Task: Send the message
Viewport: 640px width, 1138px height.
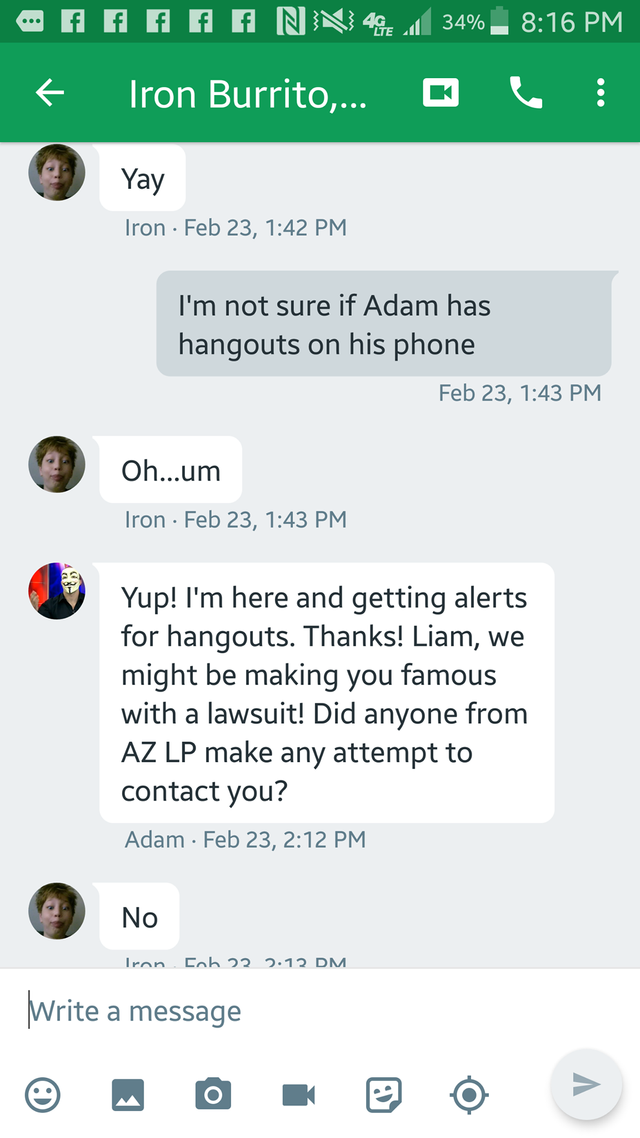Action: 586,1084
